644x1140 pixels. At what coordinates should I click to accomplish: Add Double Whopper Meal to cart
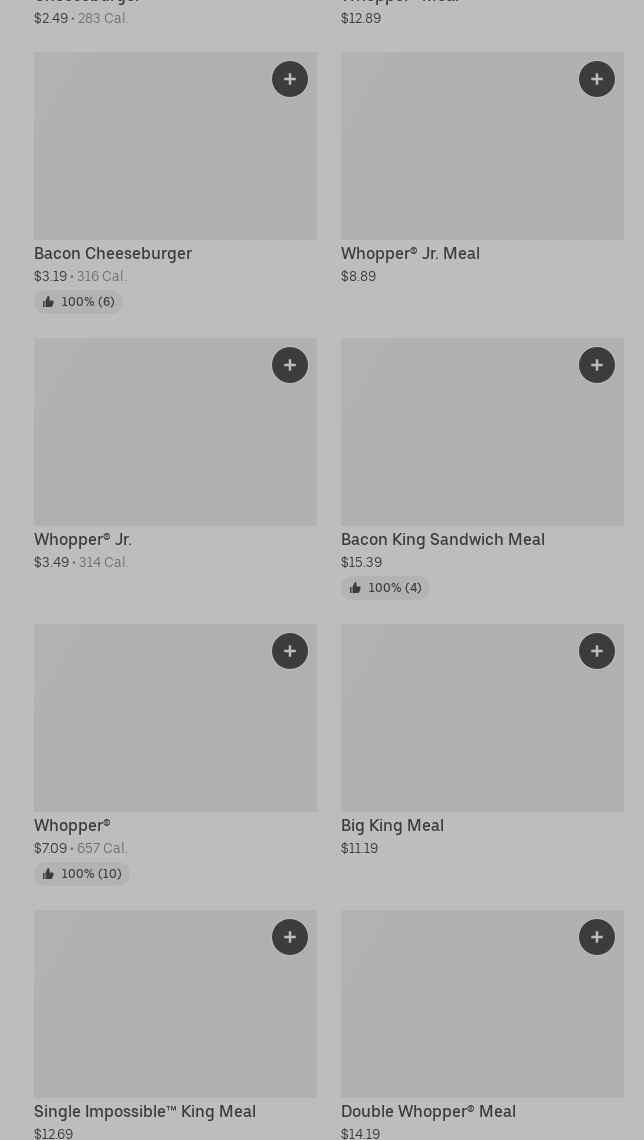(597, 937)
